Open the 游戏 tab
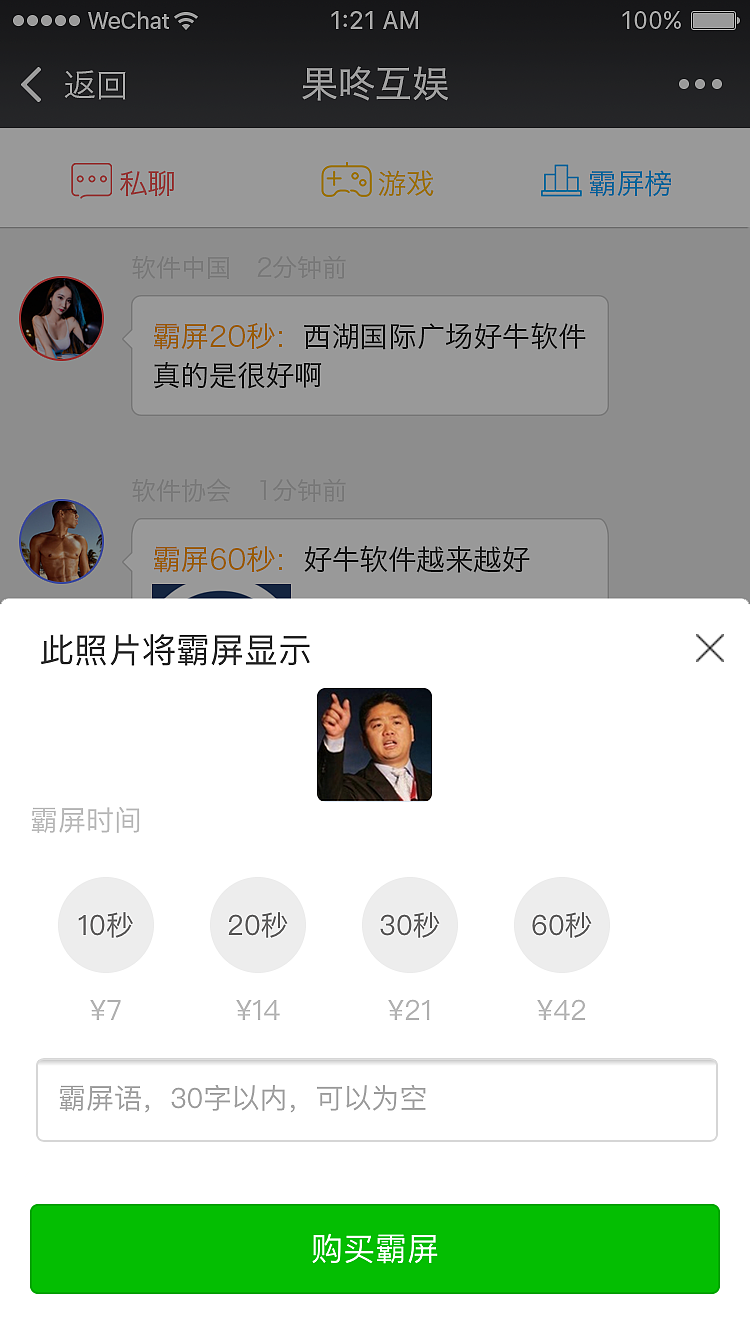Screen dimensions: 750x1334 380,182
